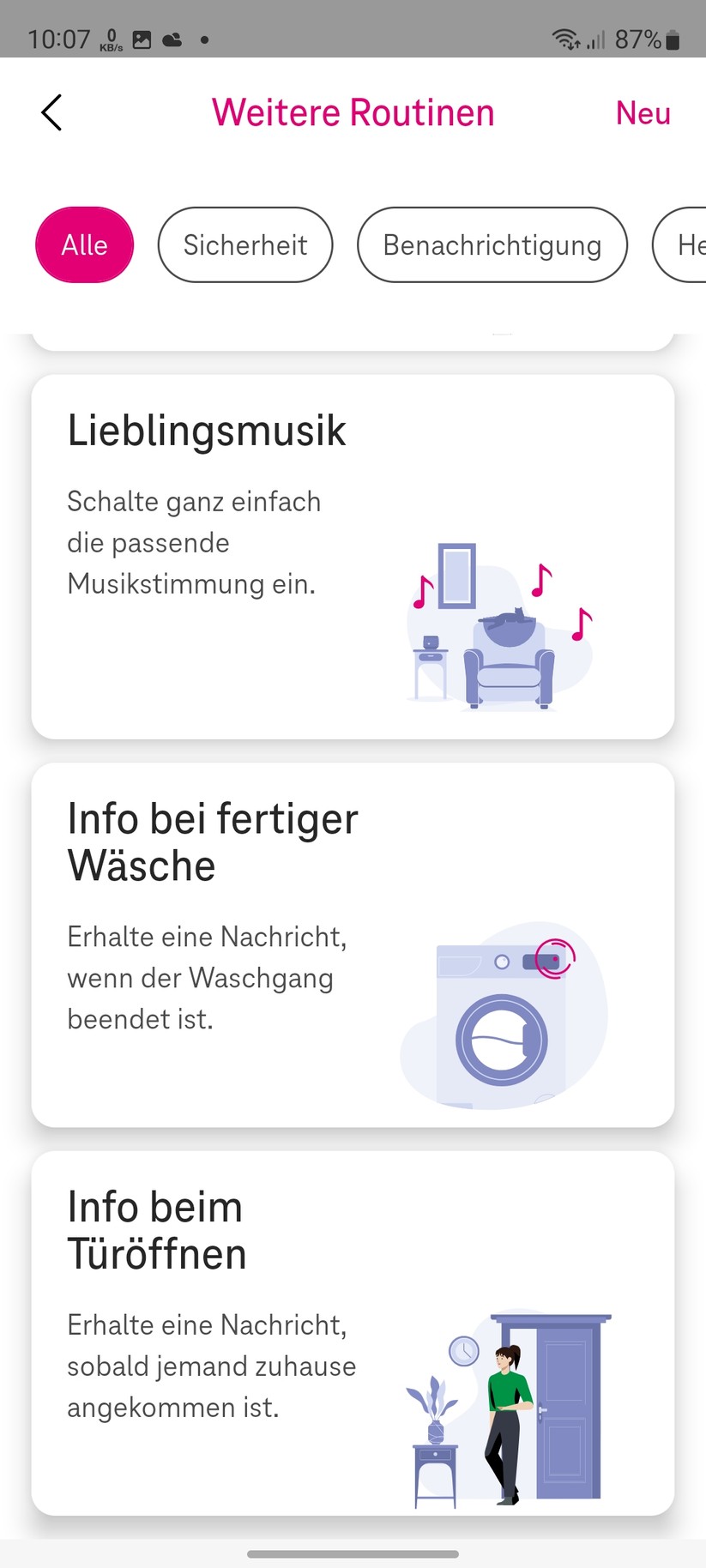Switch to the Alle filter tab

pyautogui.click(x=84, y=244)
